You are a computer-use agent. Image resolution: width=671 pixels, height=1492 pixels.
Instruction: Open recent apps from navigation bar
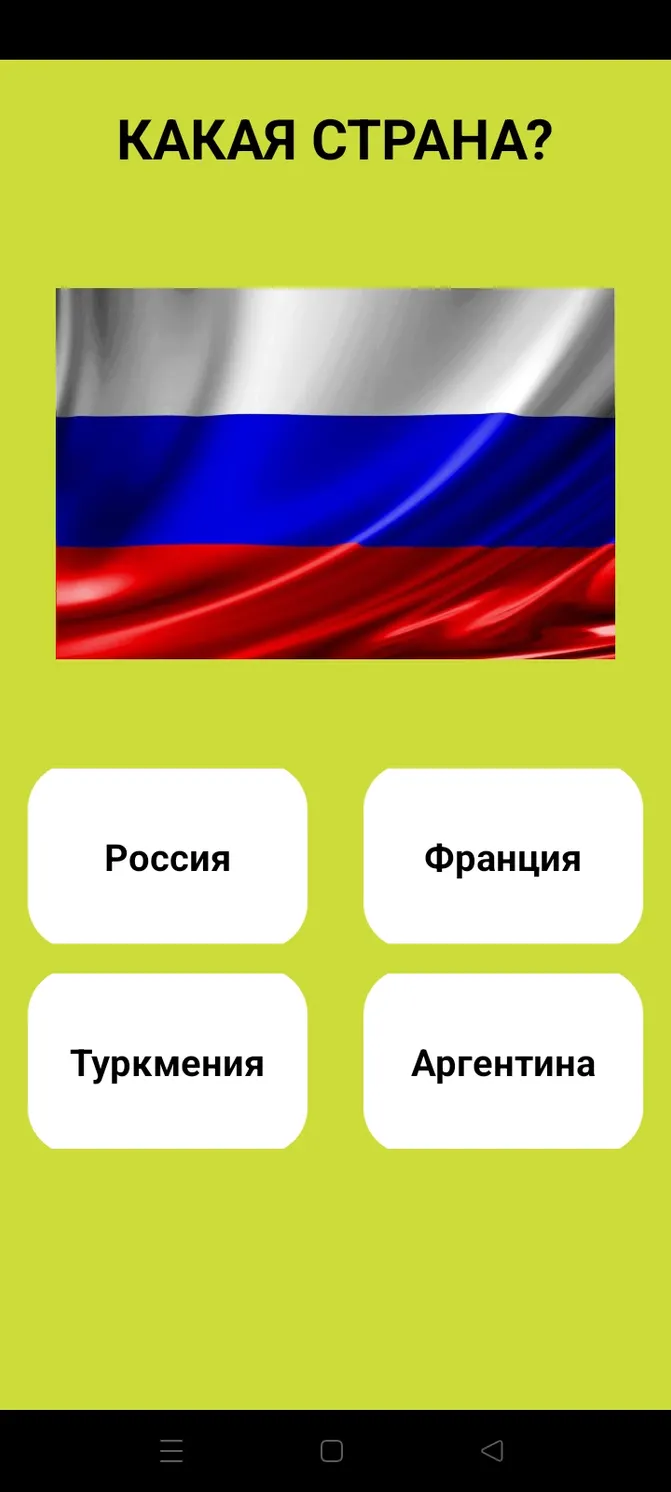171,1451
